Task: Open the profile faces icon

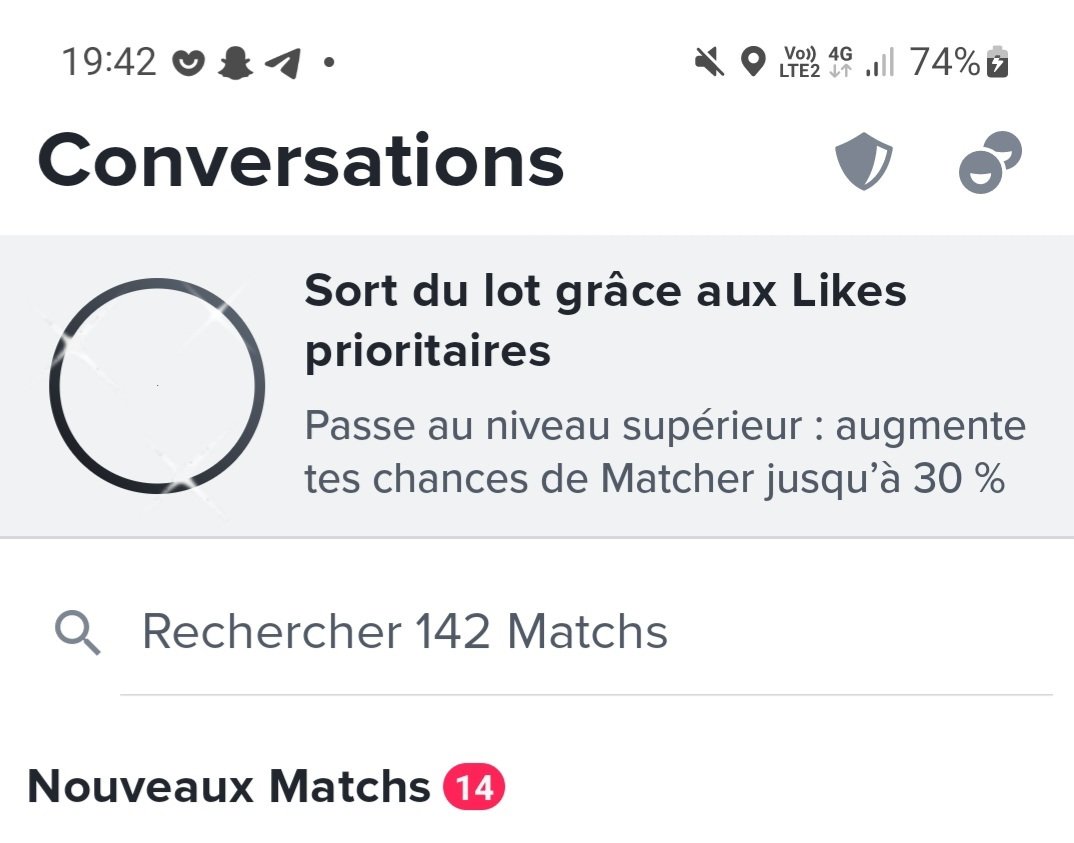Action: pyautogui.click(x=989, y=162)
